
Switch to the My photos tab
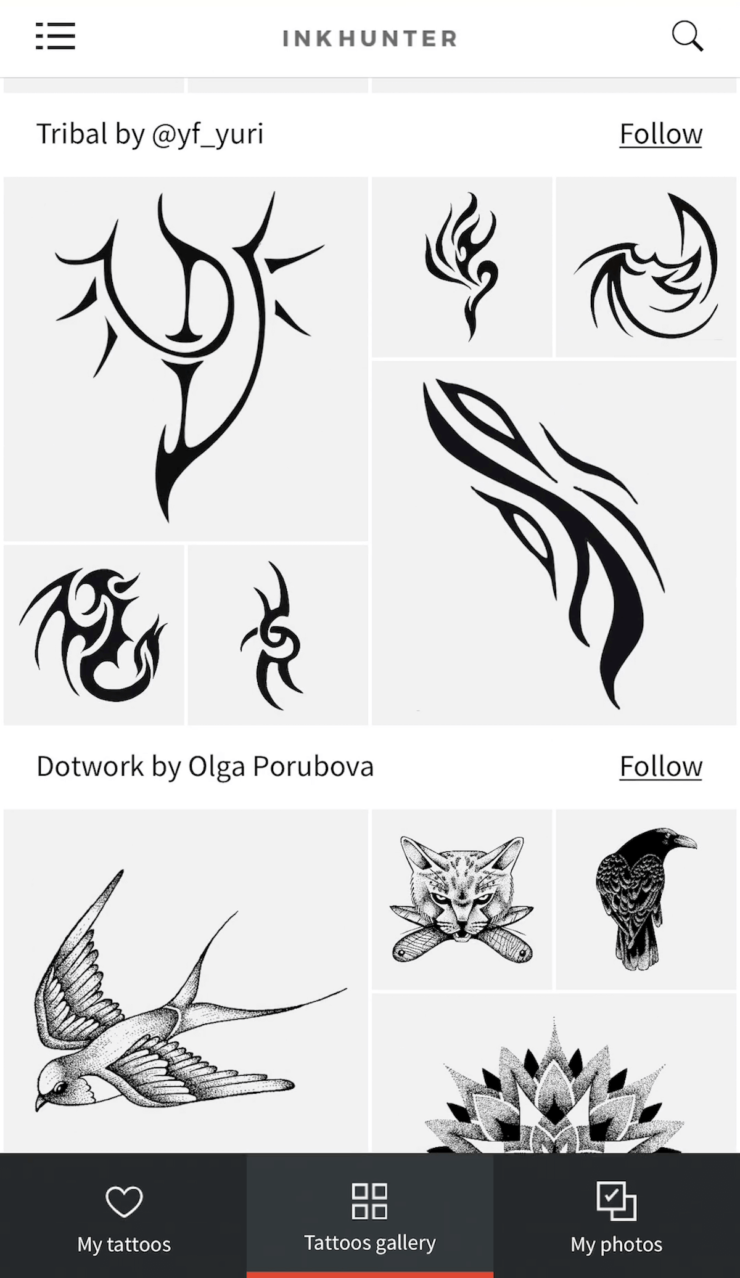(x=616, y=1217)
